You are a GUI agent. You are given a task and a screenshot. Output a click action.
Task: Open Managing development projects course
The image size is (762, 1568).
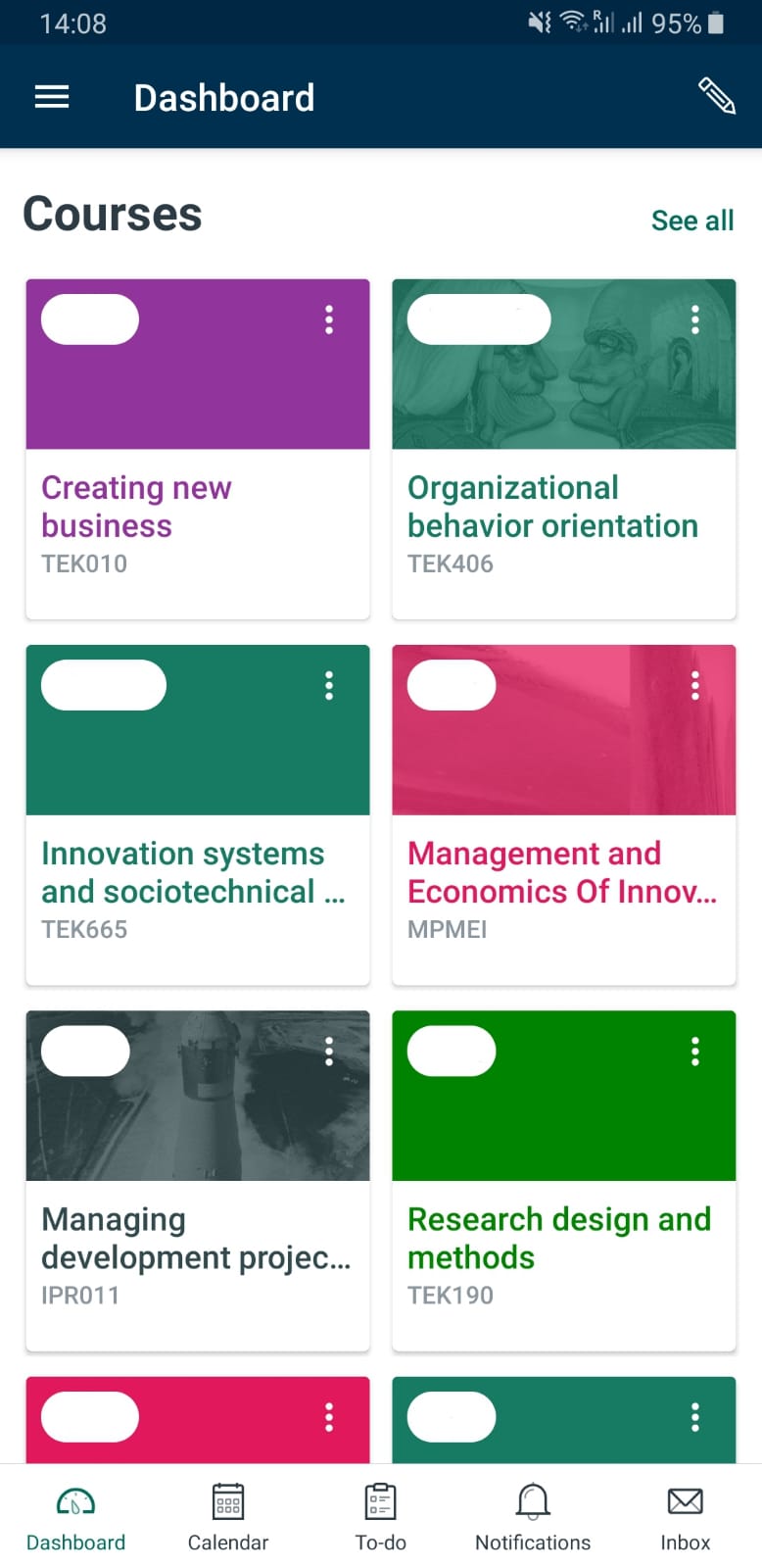coord(198,1181)
